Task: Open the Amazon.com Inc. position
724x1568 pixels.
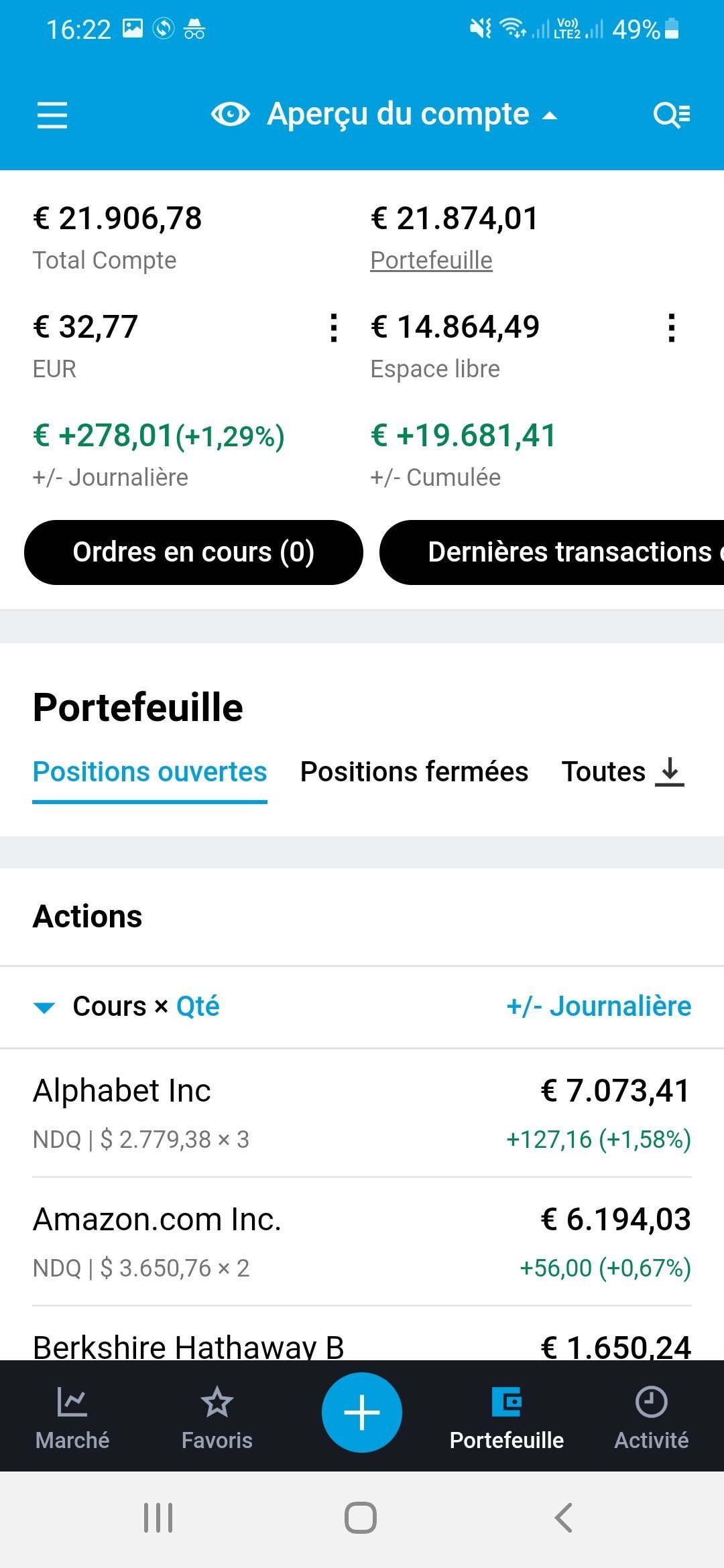Action: click(362, 1241)
